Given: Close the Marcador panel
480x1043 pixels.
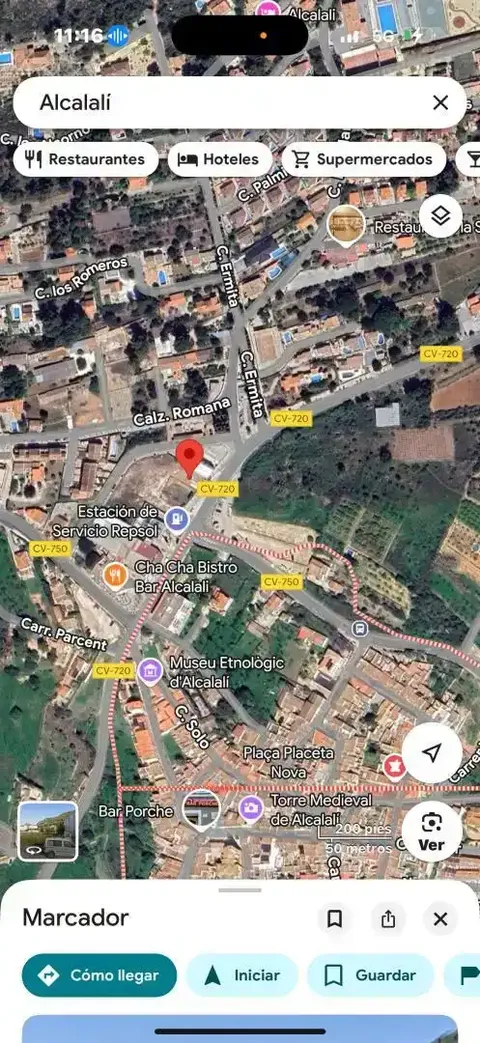Looking at the screenshot, I should (x=440, y=919).
